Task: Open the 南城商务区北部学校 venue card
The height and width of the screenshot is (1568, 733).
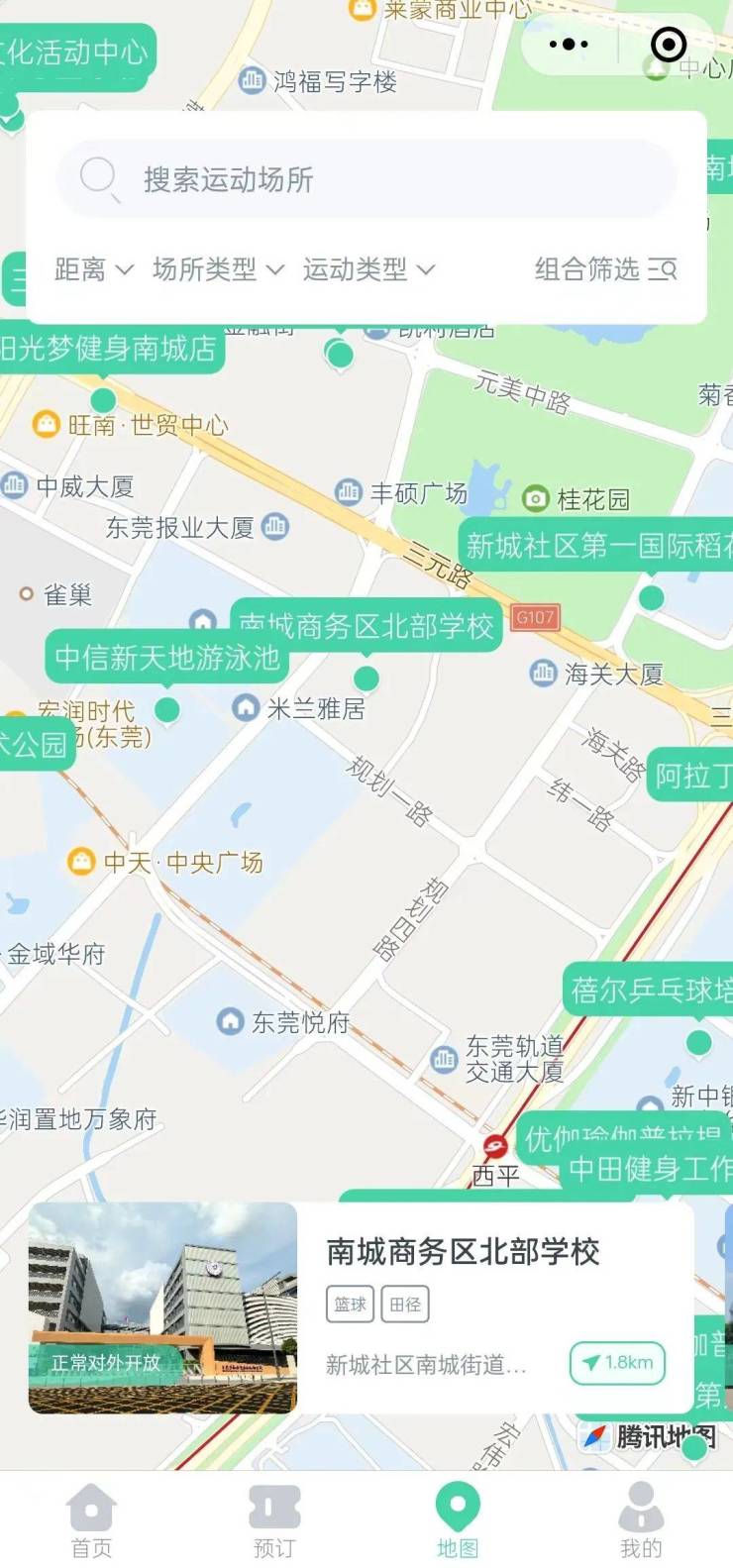Action: click(462, 1252)
